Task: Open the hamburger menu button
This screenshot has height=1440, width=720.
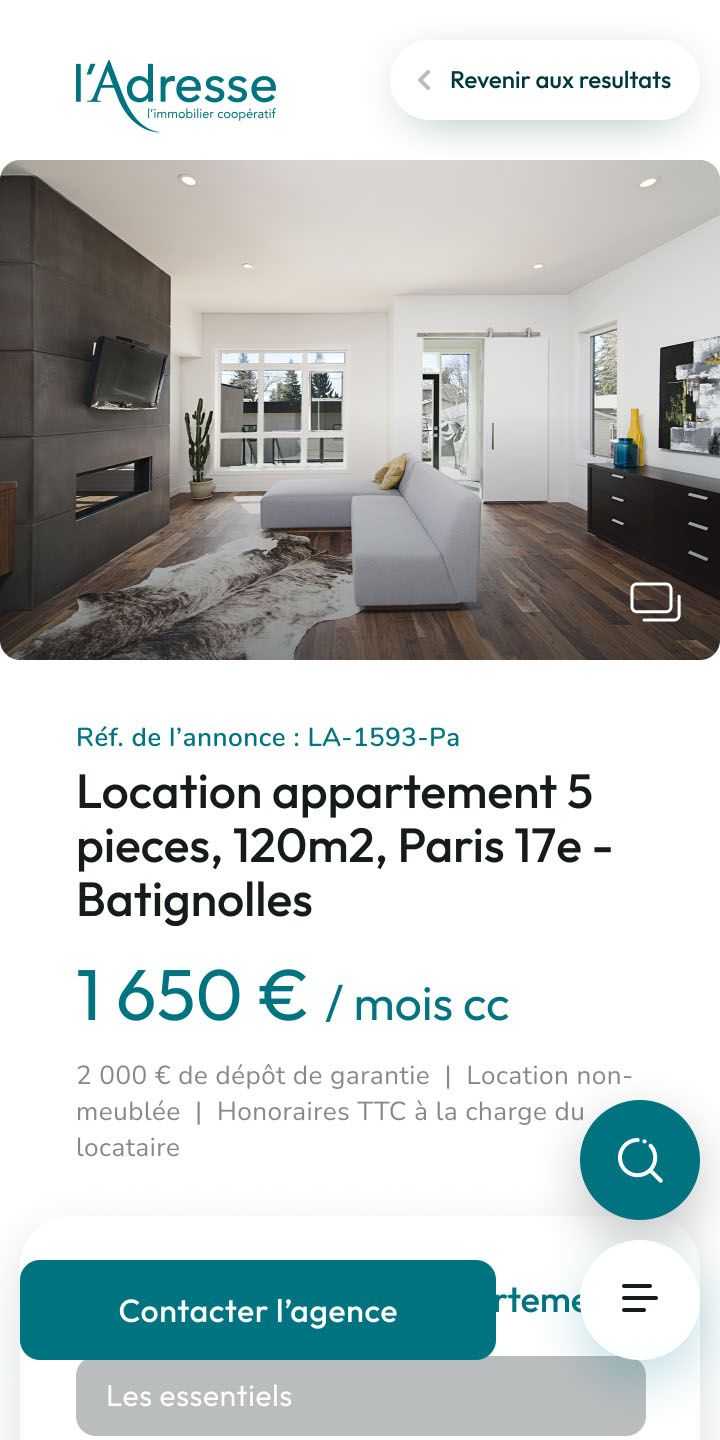Action: (640, 1298)
